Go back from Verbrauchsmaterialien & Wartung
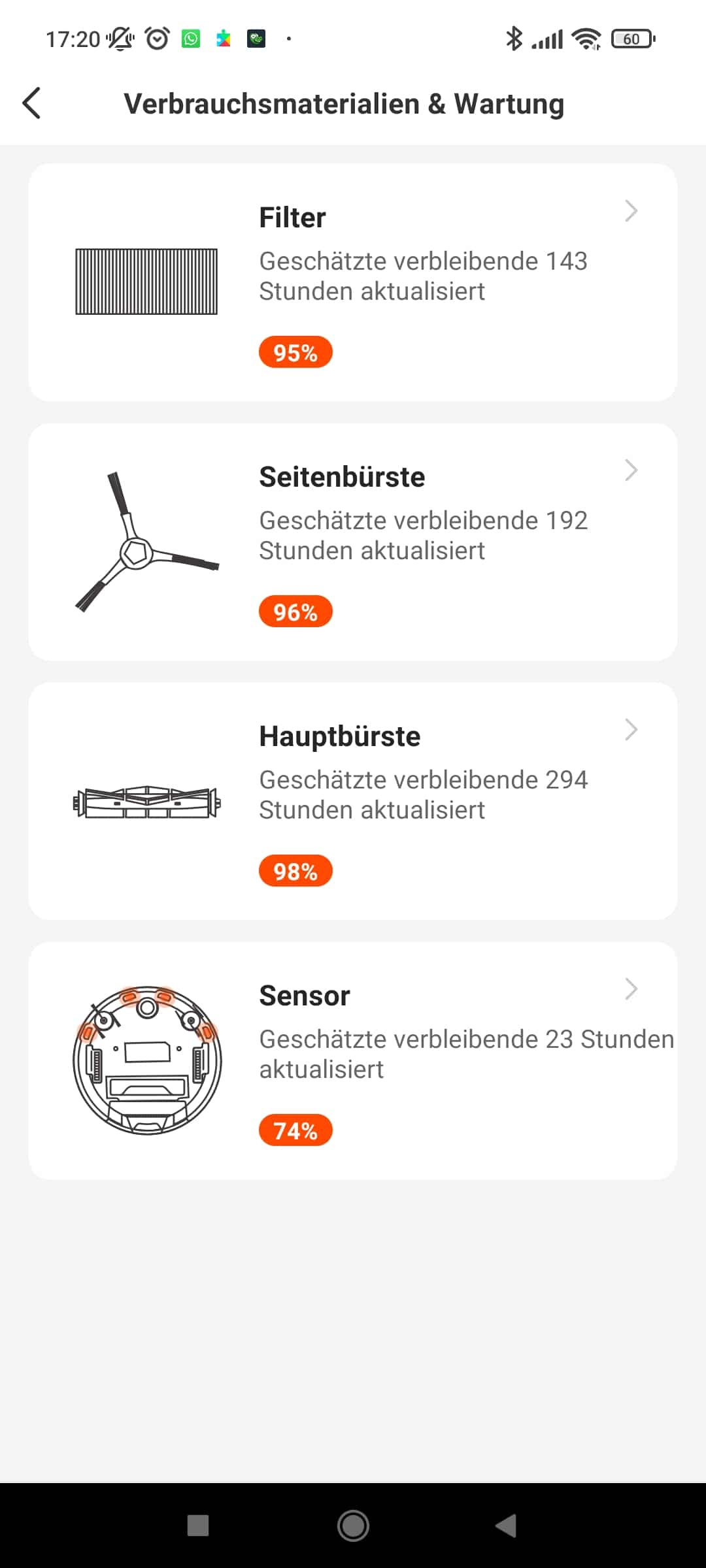This screenshot has height=1568, width=706. point(31,103)
